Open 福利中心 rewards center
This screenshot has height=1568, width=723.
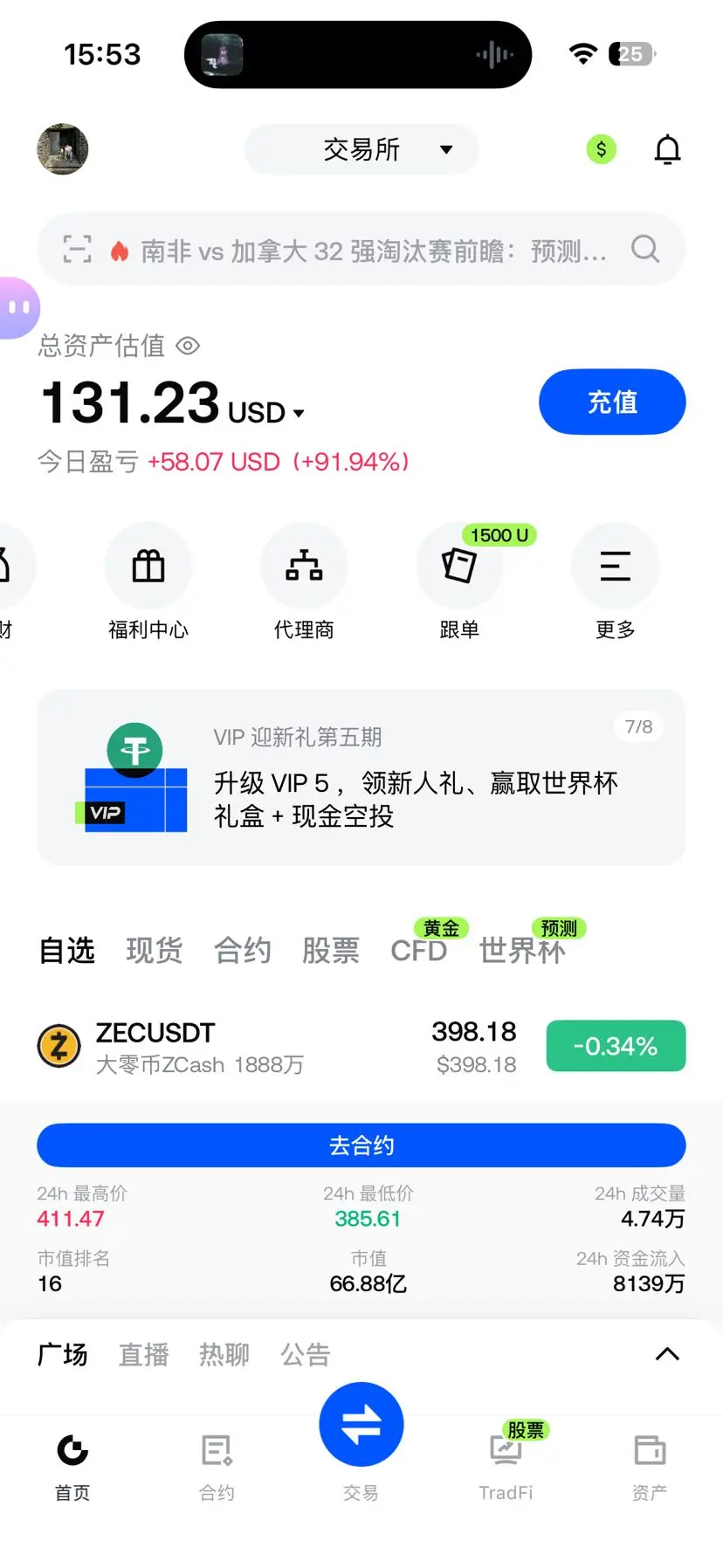coord(148,581)
